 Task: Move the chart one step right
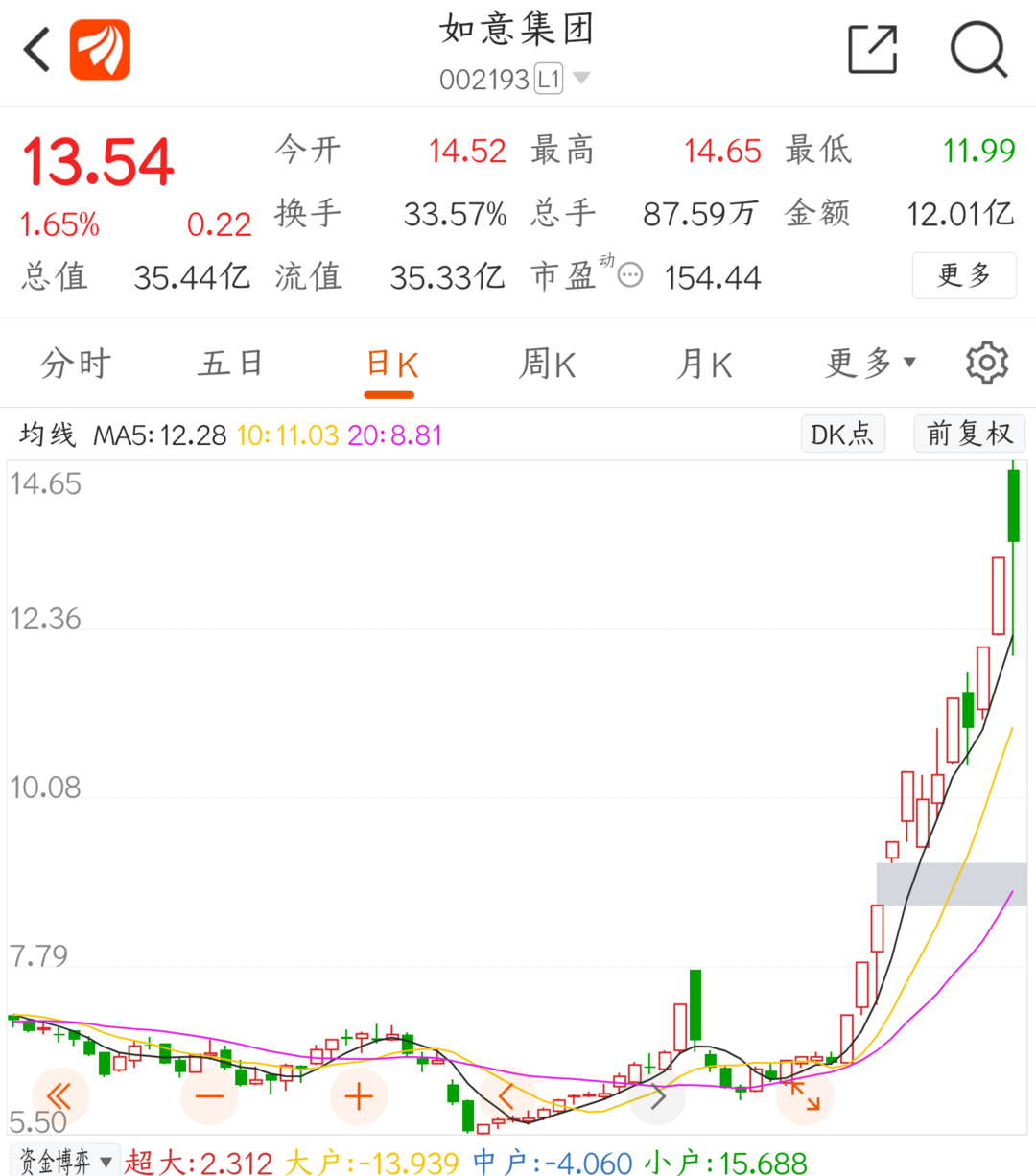click(x=658, y=1096)
